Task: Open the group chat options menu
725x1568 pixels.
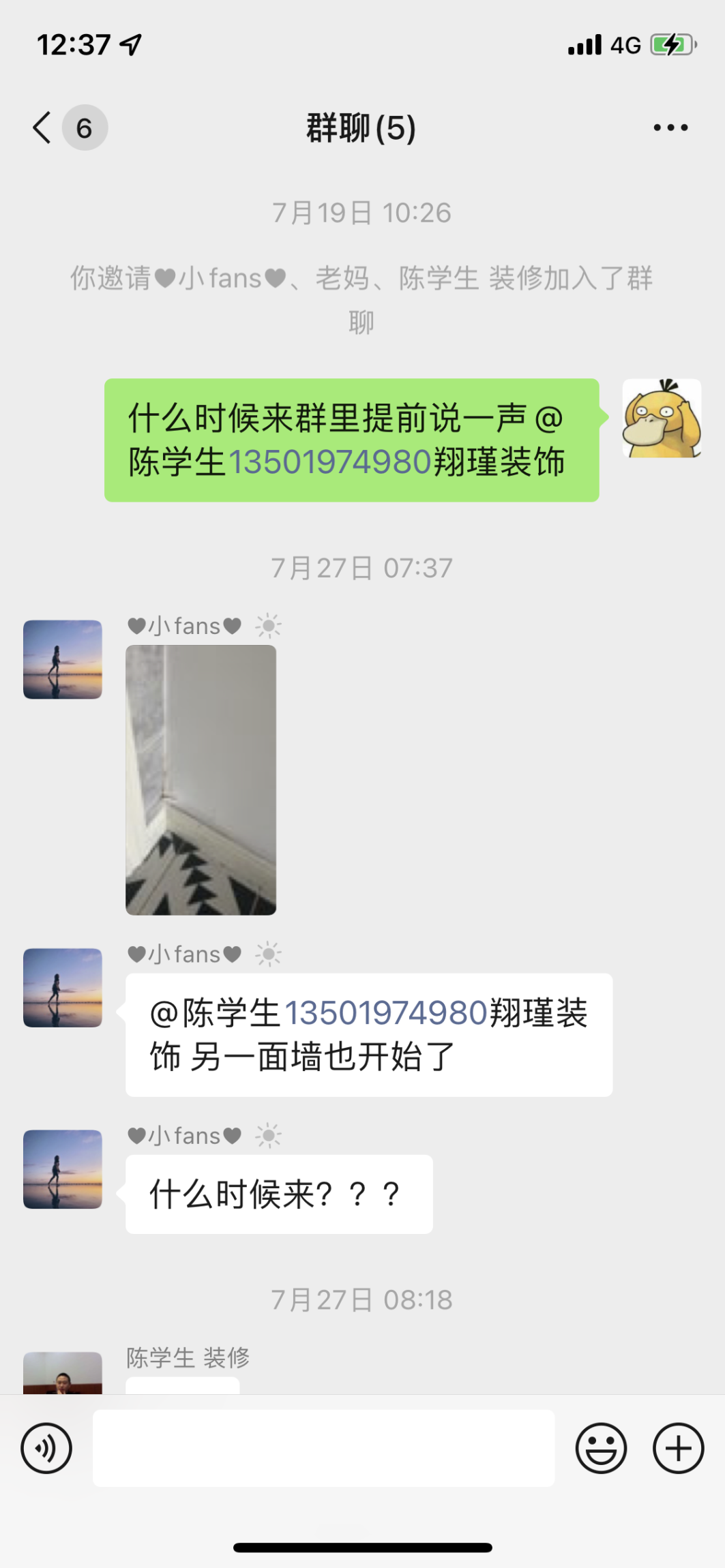Action: (670, 127)
